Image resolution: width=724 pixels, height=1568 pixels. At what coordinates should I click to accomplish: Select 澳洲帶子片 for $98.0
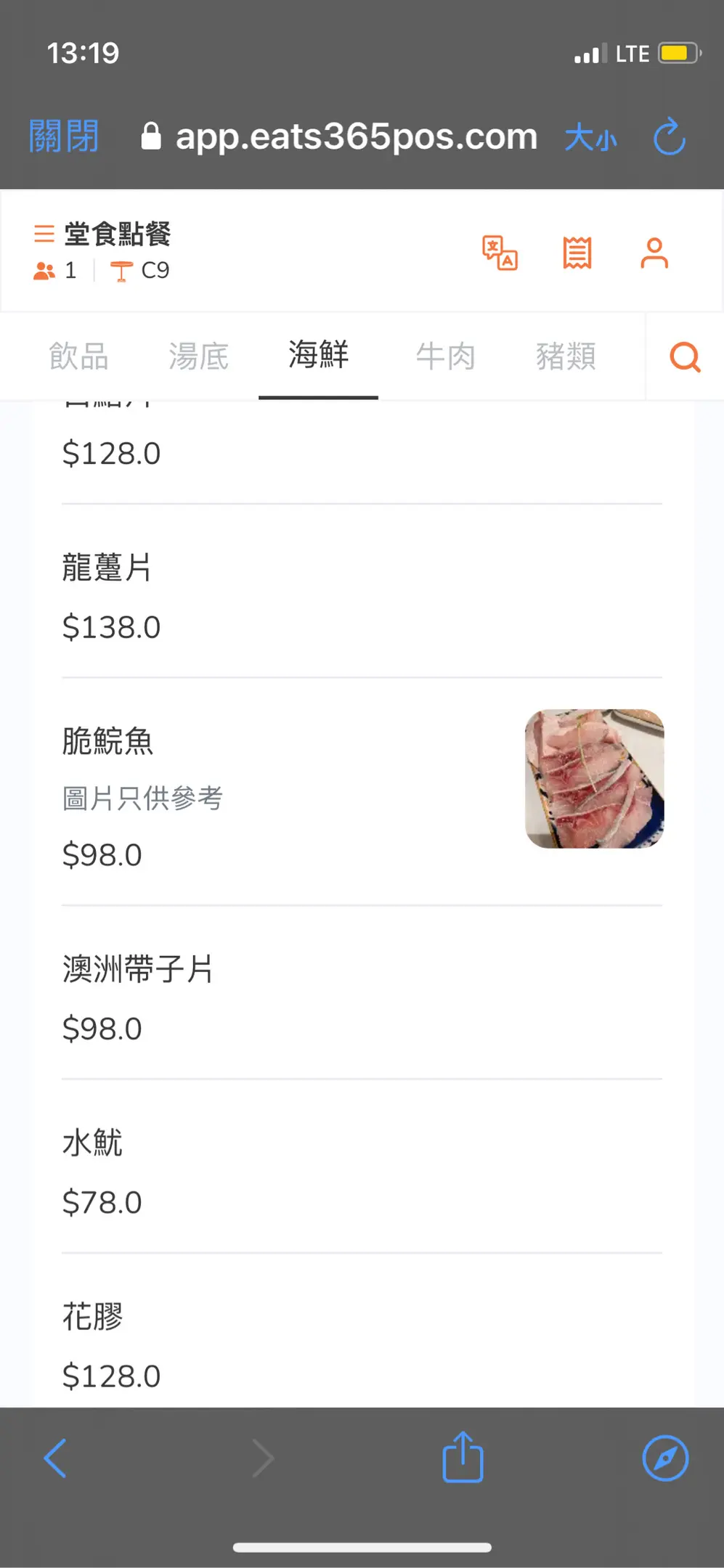(x=362, y=993)
